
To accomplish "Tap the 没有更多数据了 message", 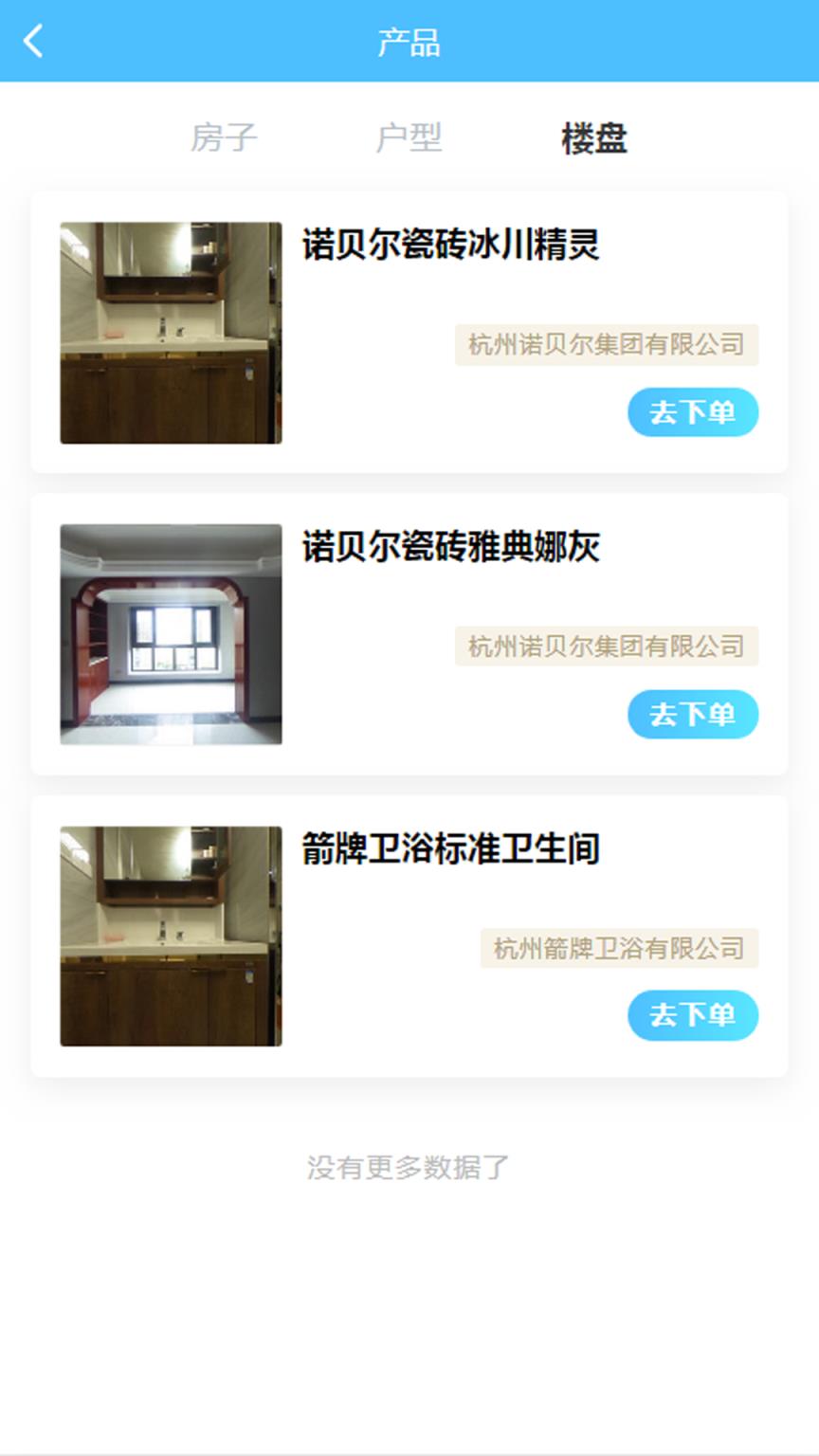I will pos(409,1168).
